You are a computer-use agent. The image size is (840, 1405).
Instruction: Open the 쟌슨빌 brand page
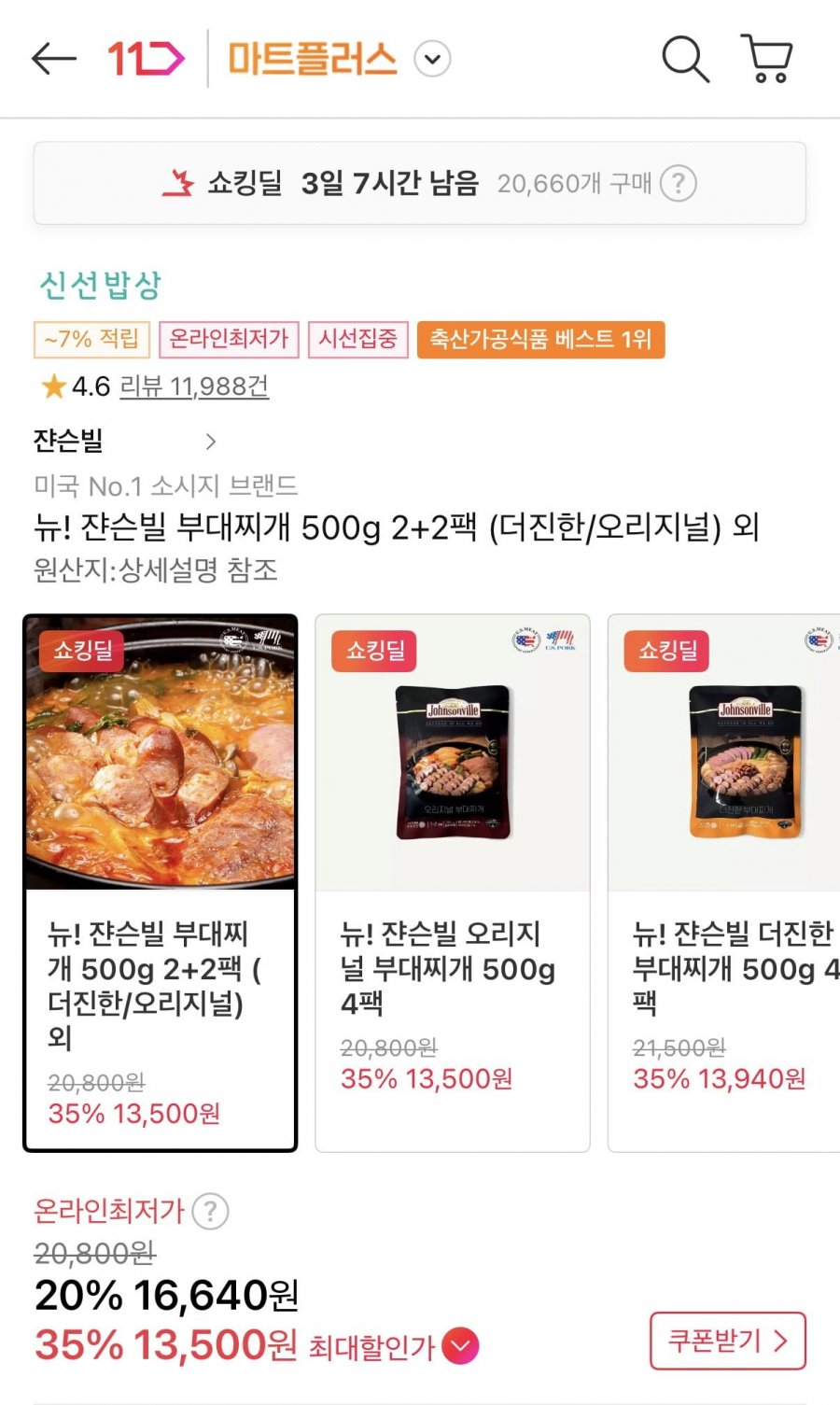[x=124, y=441]
